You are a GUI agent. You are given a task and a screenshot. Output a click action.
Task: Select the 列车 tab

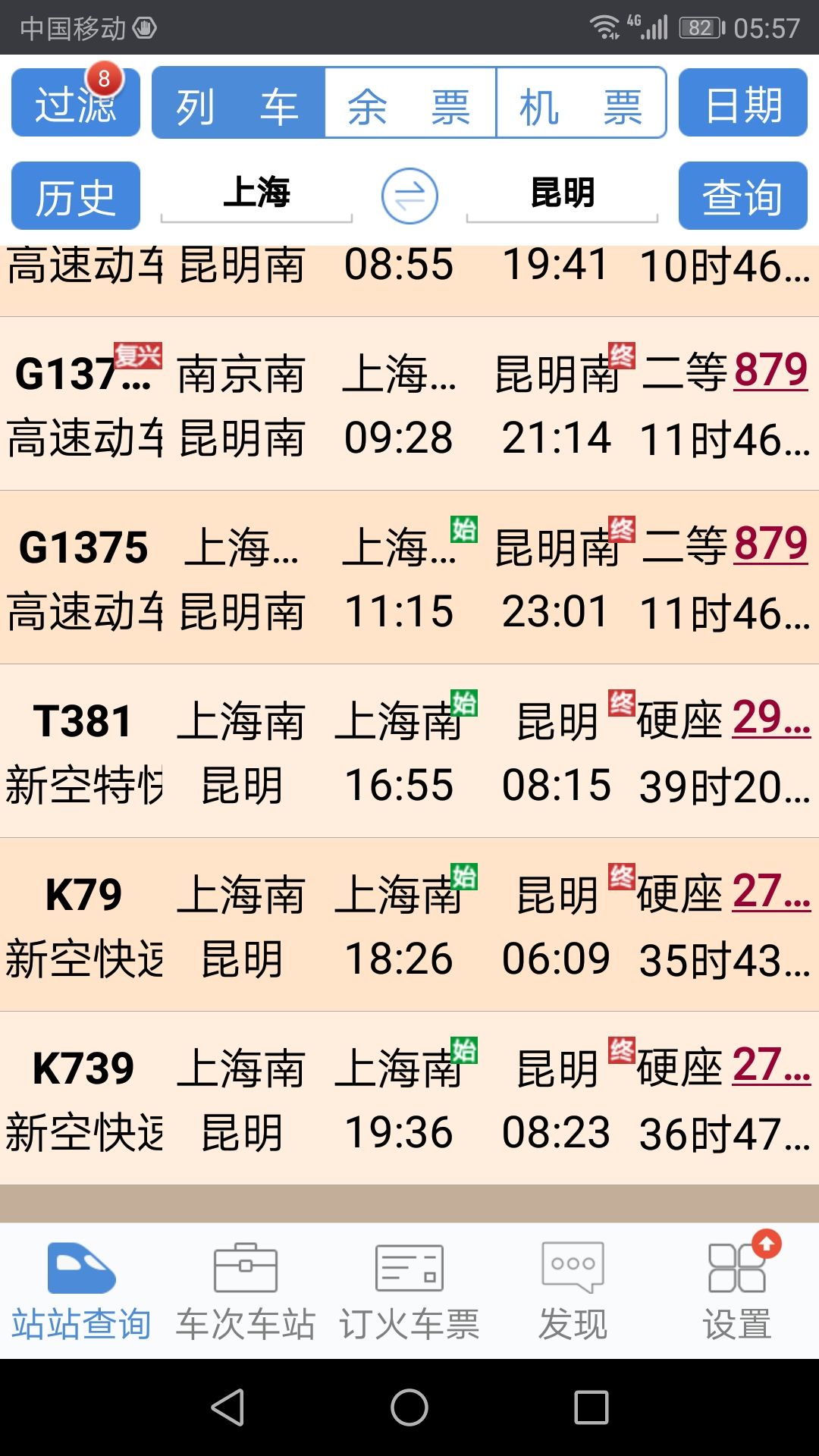pyautogui.click(x=238, y=102)
